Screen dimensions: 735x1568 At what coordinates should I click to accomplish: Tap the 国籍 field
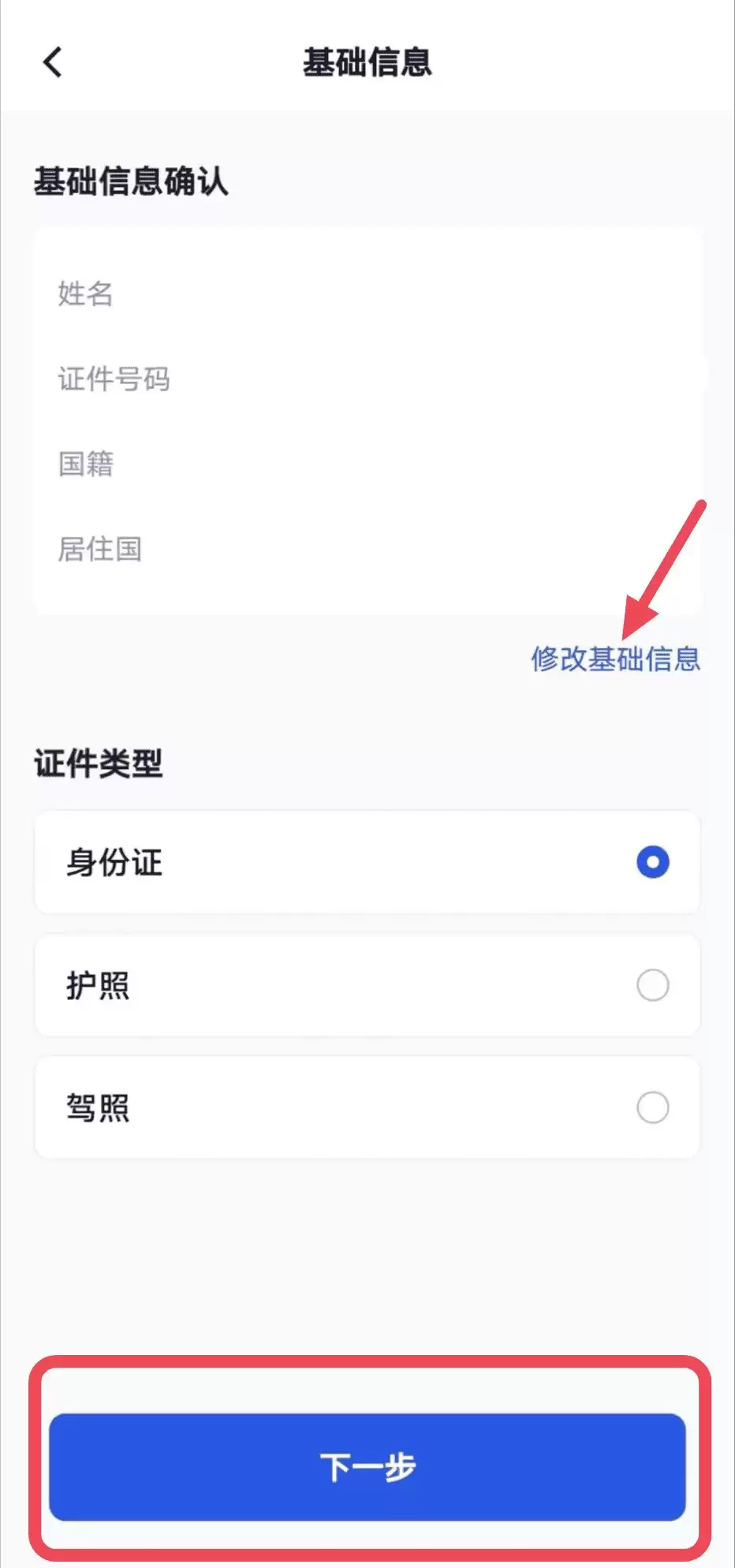point(237,465)
